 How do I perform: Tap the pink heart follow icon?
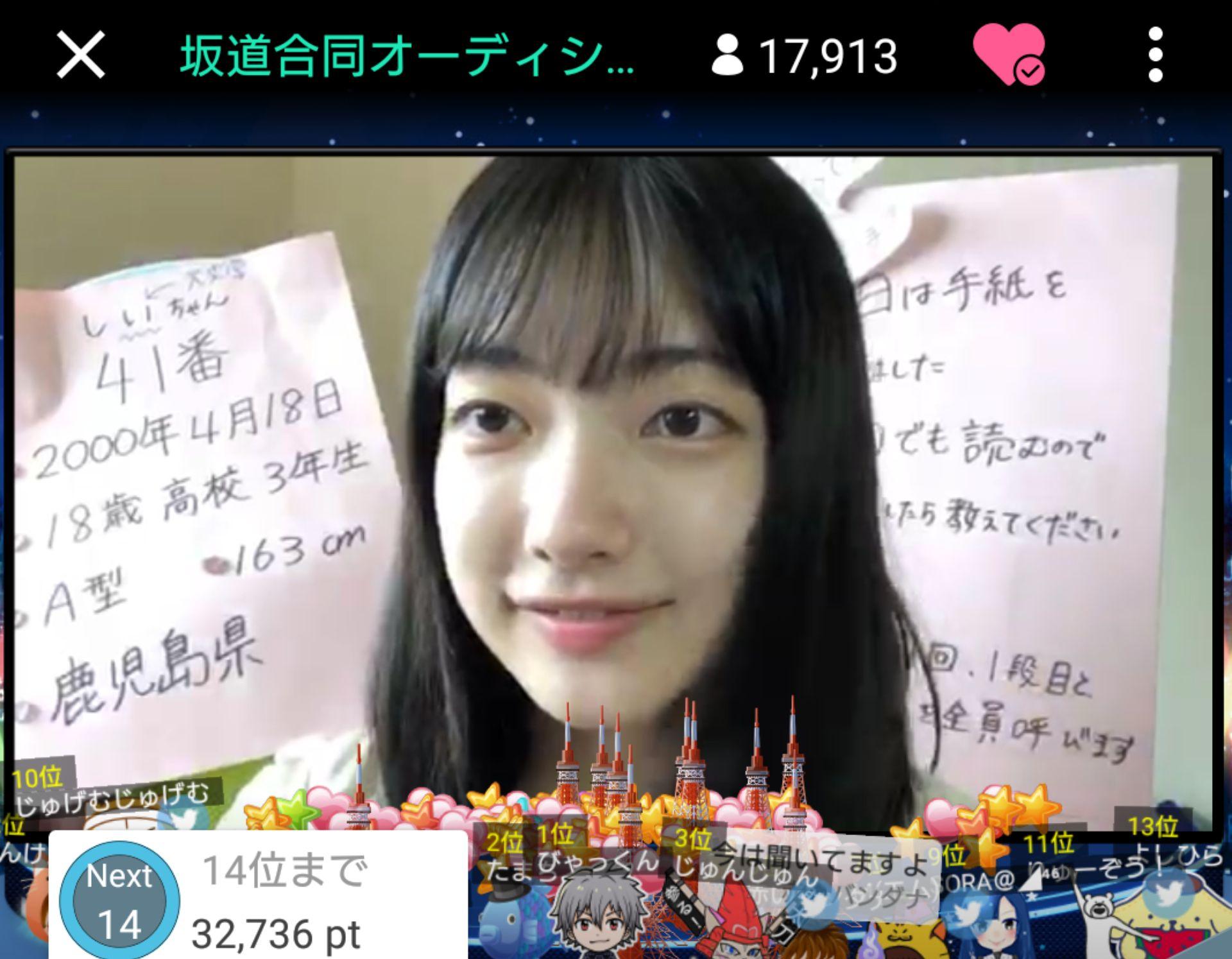tap(1008, 54)
